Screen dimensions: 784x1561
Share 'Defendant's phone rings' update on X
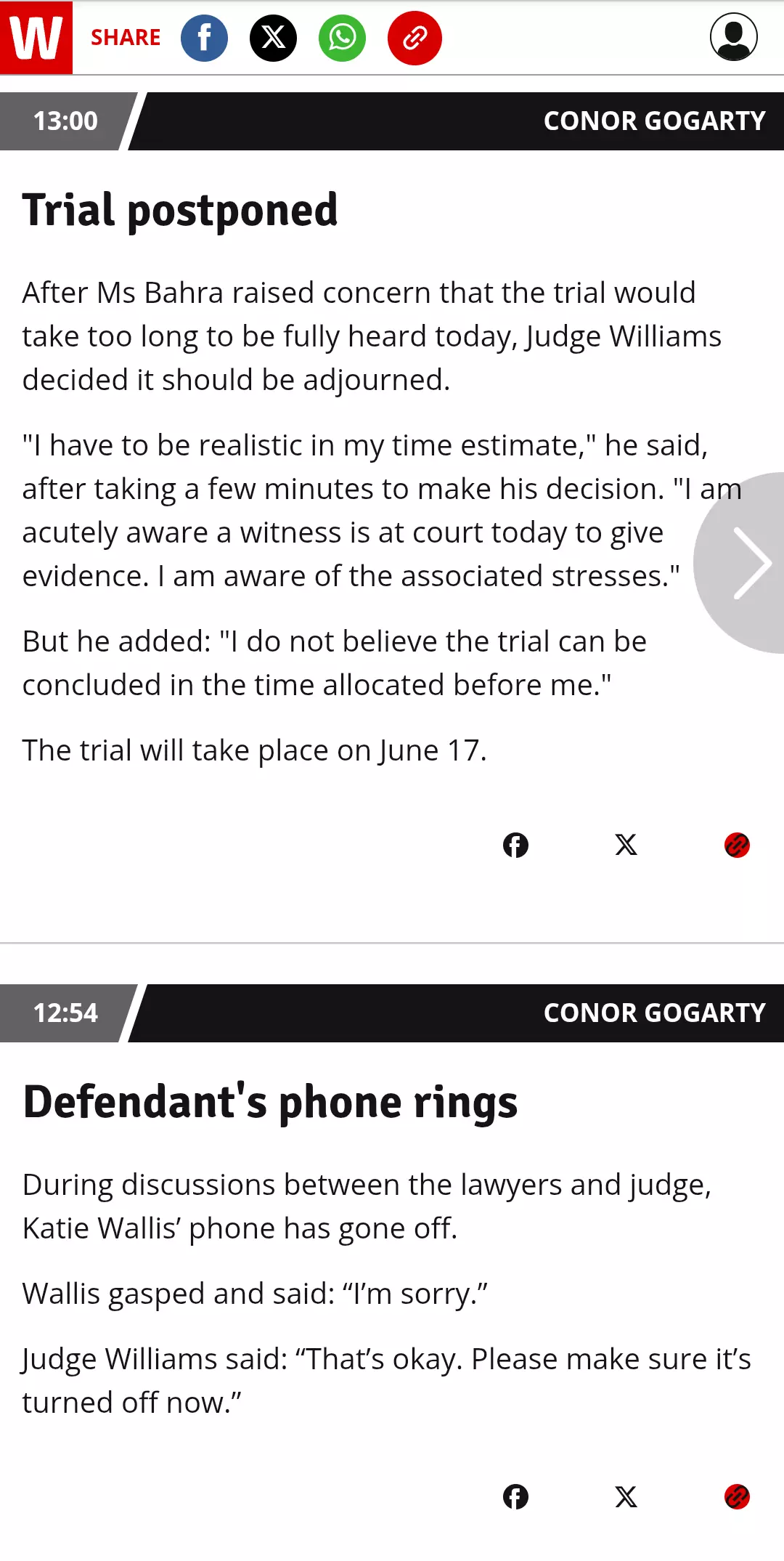(x=626, y=1496)
